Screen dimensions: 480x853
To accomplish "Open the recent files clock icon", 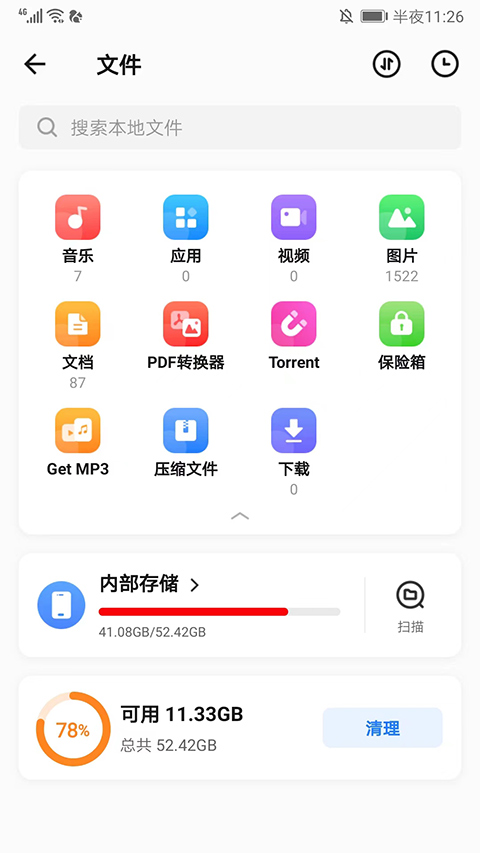I will 445,64.
